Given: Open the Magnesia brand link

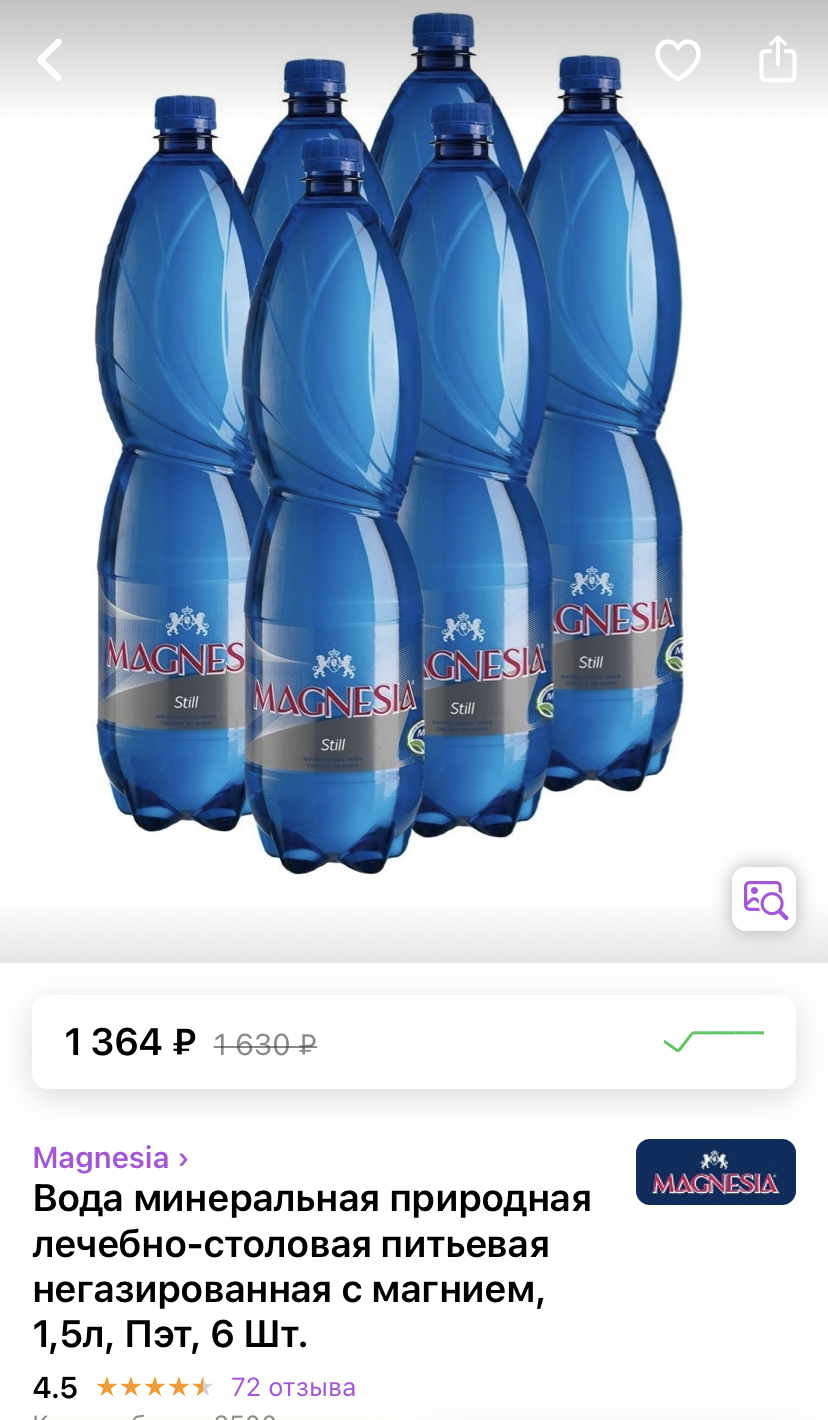Looking at the screenshot, I should click(101, 1158).
